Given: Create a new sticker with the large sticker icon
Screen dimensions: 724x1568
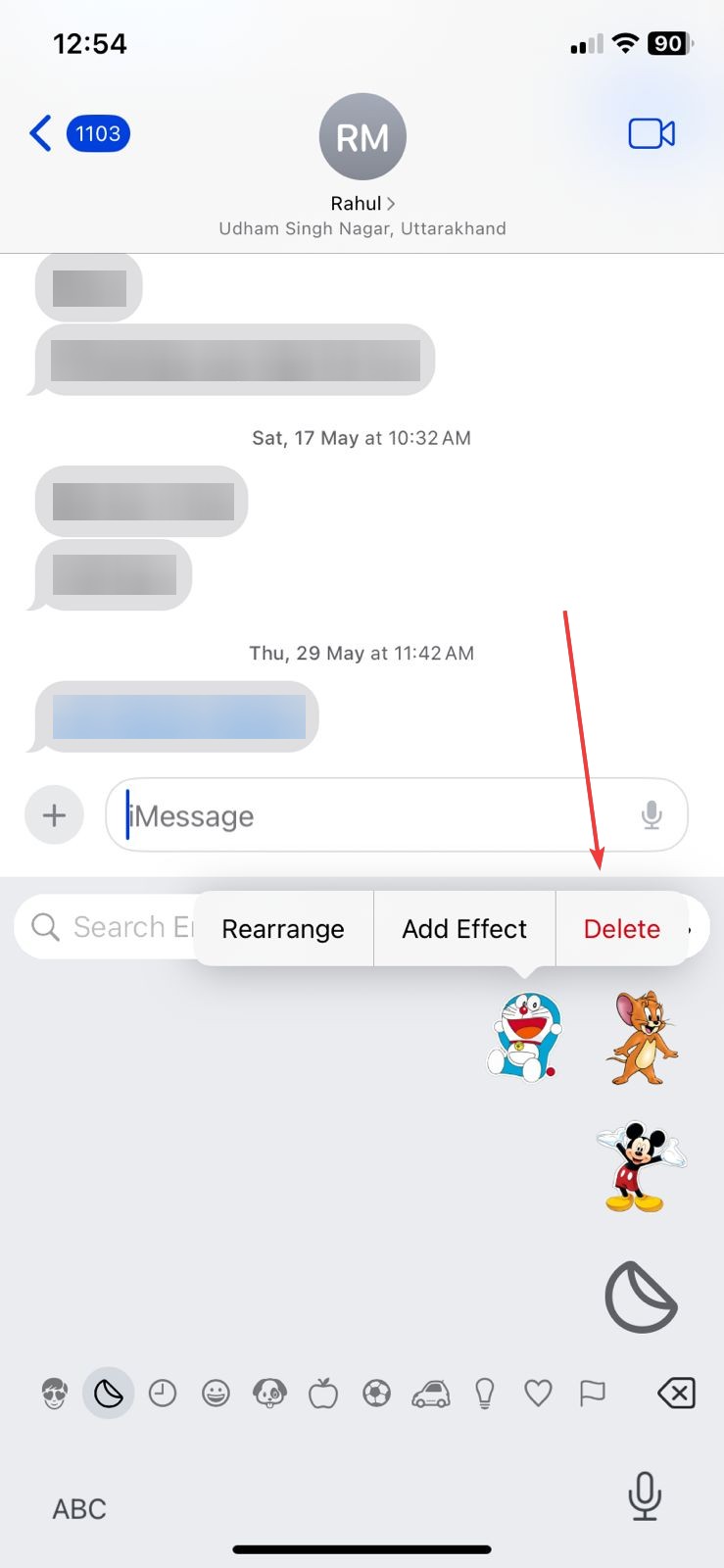Looking at the screenshot, I should point(641,1297).
